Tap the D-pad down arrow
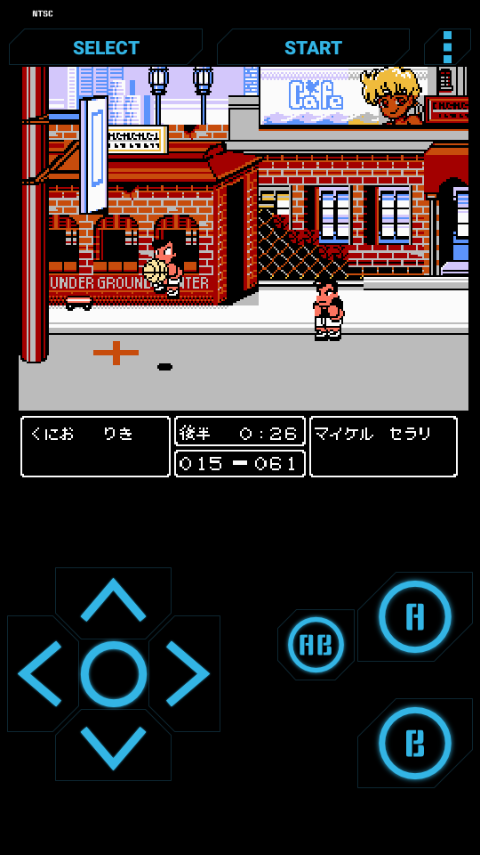This screenshot has height=855, width=480. (113, 745)
